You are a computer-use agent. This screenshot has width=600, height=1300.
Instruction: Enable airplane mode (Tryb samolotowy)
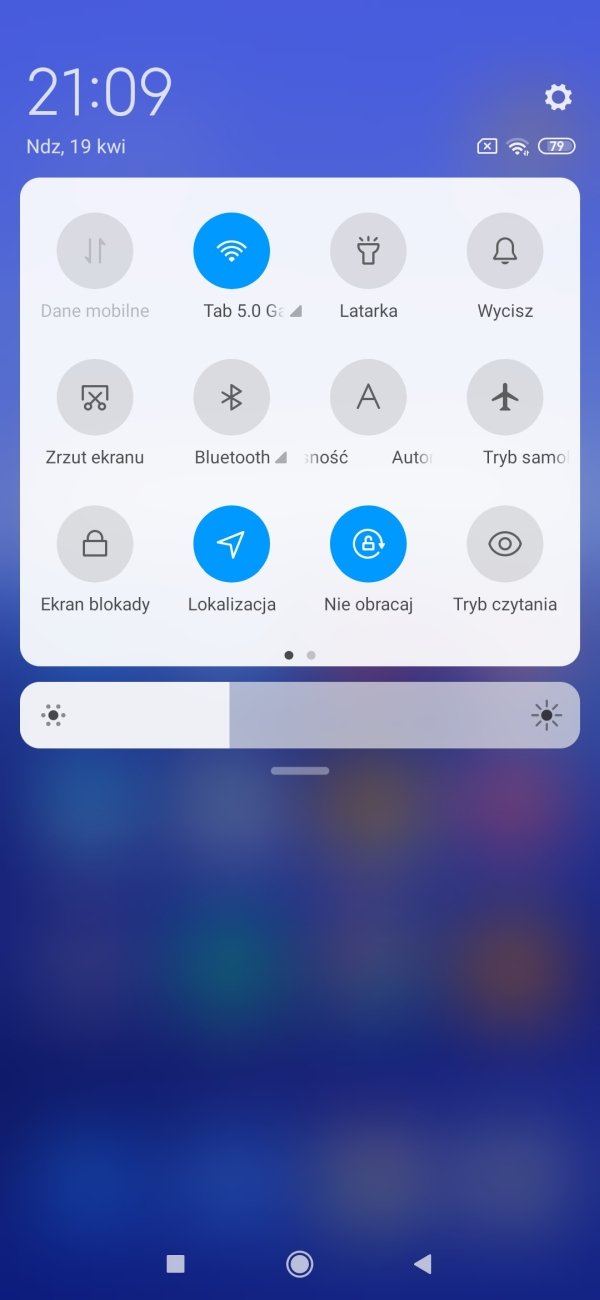point(505,397)
